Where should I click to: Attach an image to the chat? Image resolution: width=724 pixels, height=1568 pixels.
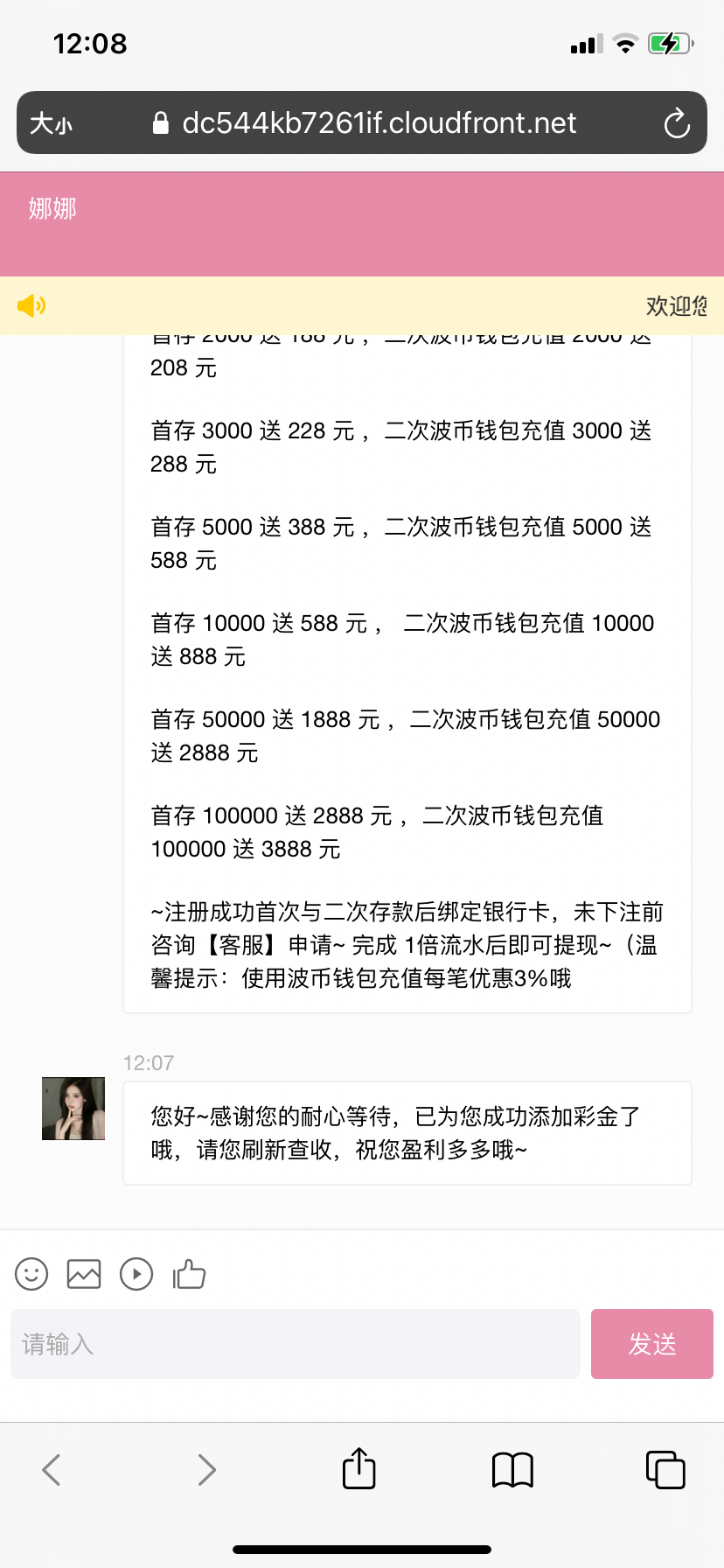84,1274
